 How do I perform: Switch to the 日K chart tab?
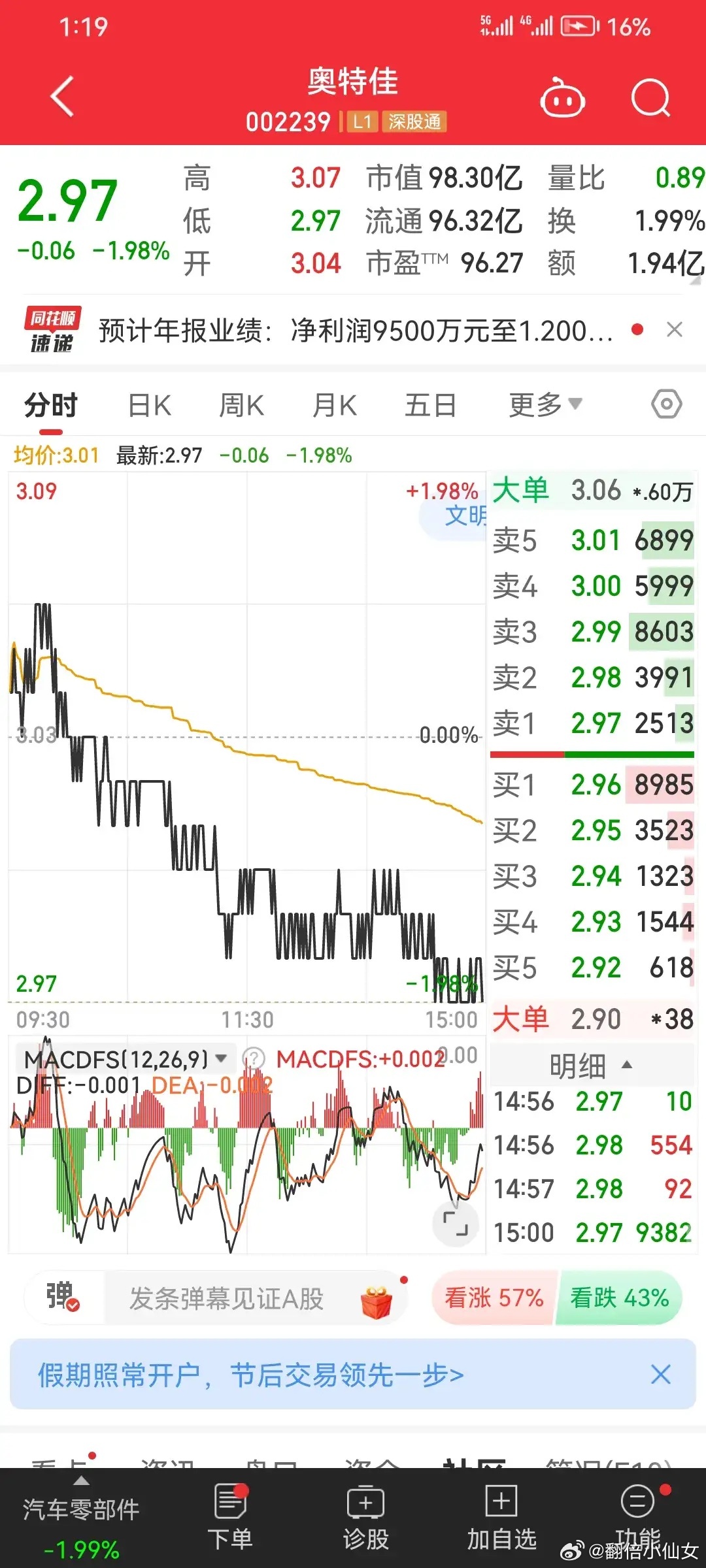pos(150,406)
